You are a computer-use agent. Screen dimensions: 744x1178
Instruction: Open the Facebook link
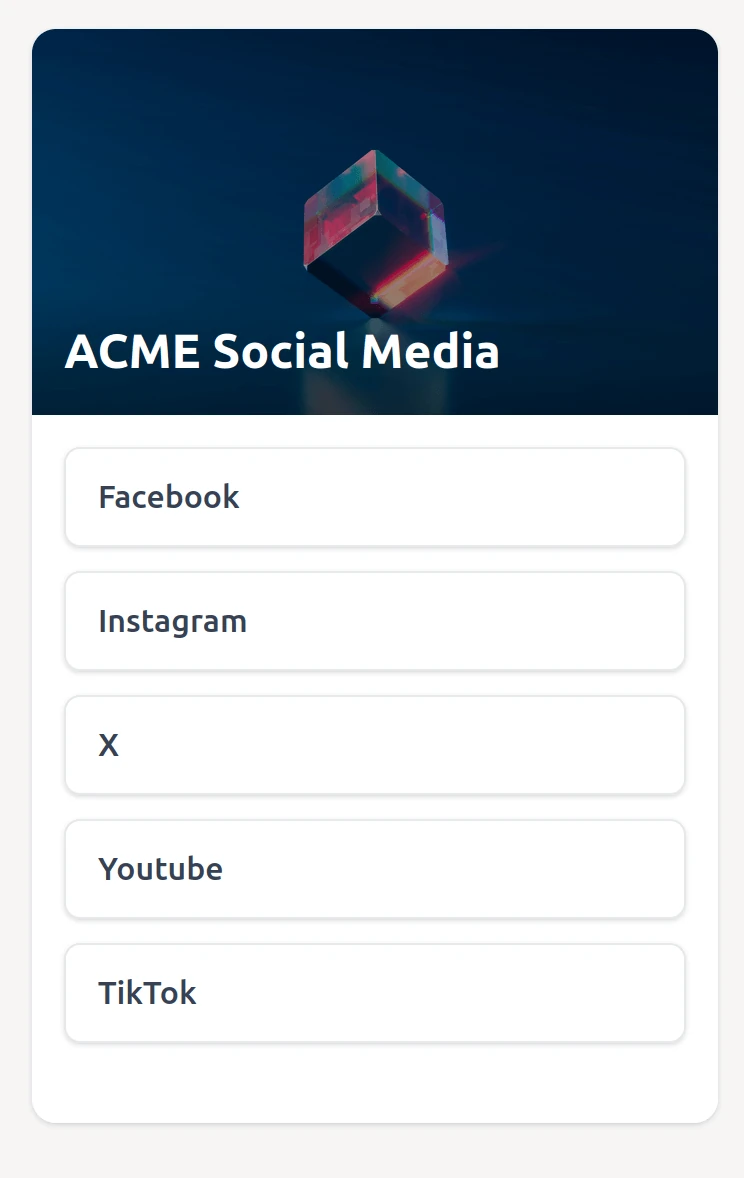tap(374, 497)
